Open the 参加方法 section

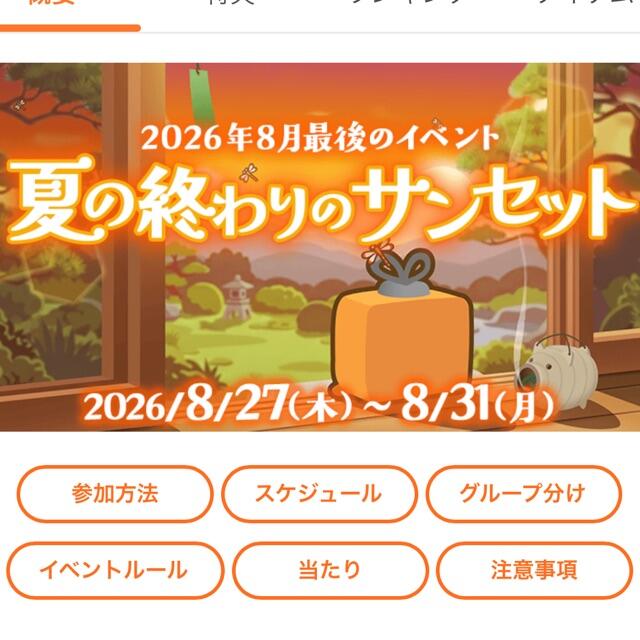click(x=115, y=493)
